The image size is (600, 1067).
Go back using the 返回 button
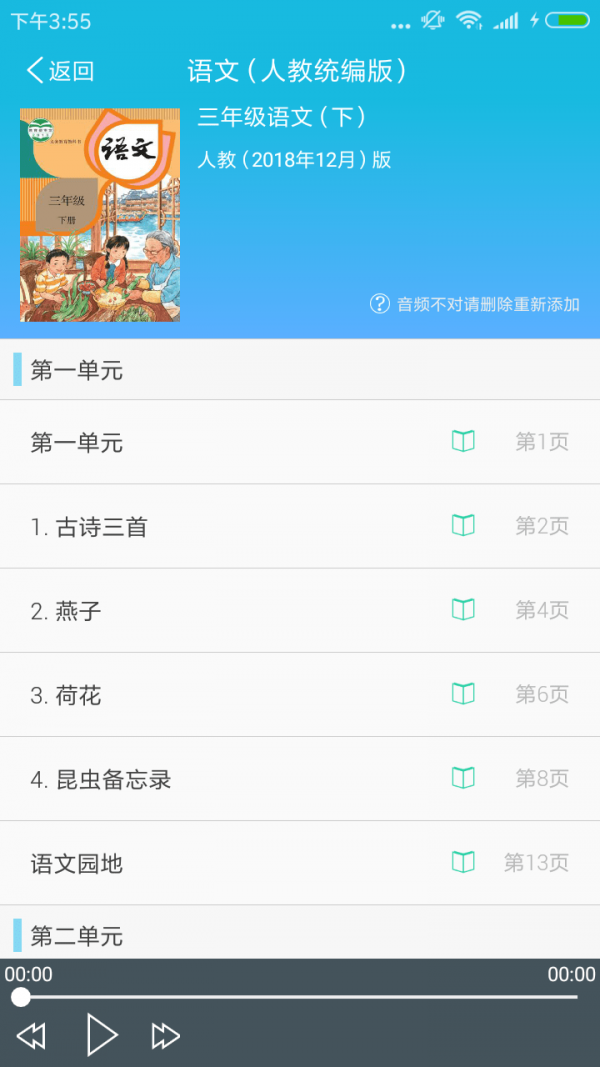60,71
